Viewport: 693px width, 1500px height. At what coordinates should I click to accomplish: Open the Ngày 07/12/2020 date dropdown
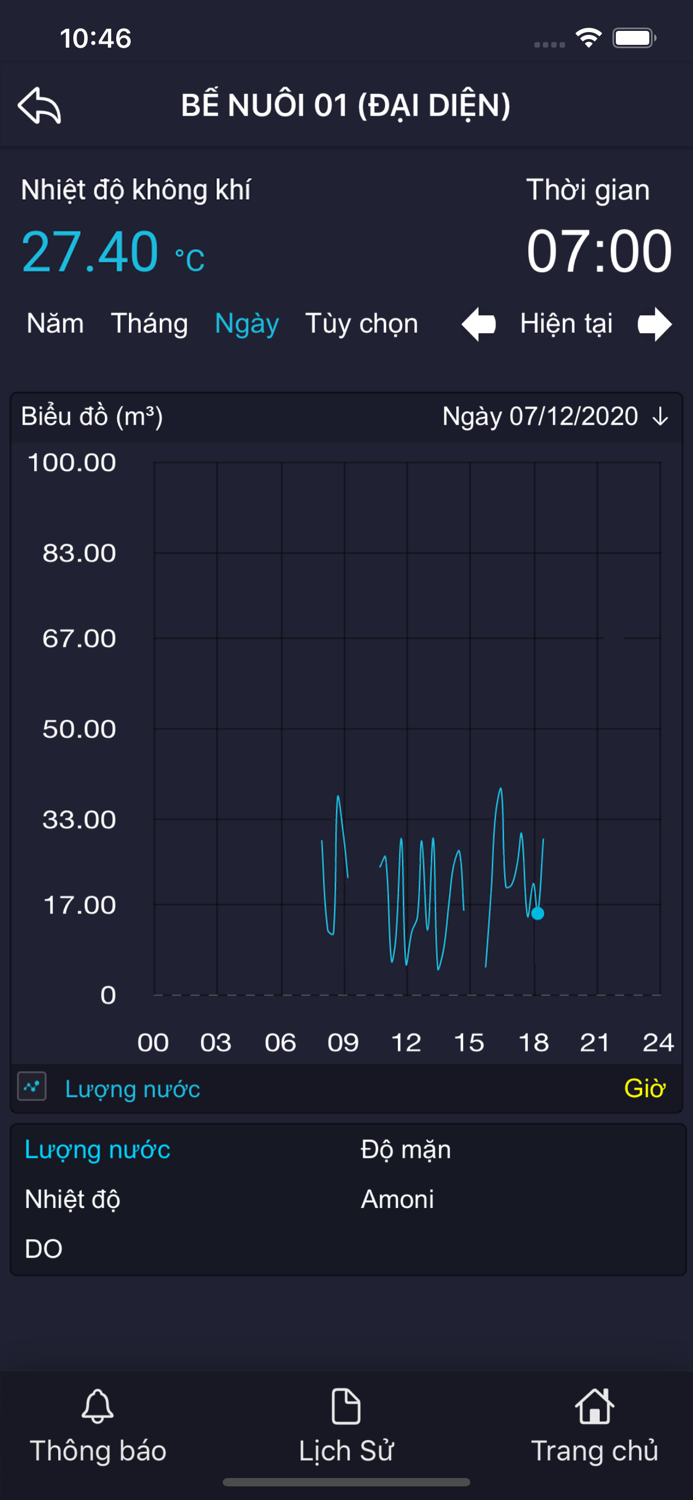pyautogui.click(x=555, y=417)
